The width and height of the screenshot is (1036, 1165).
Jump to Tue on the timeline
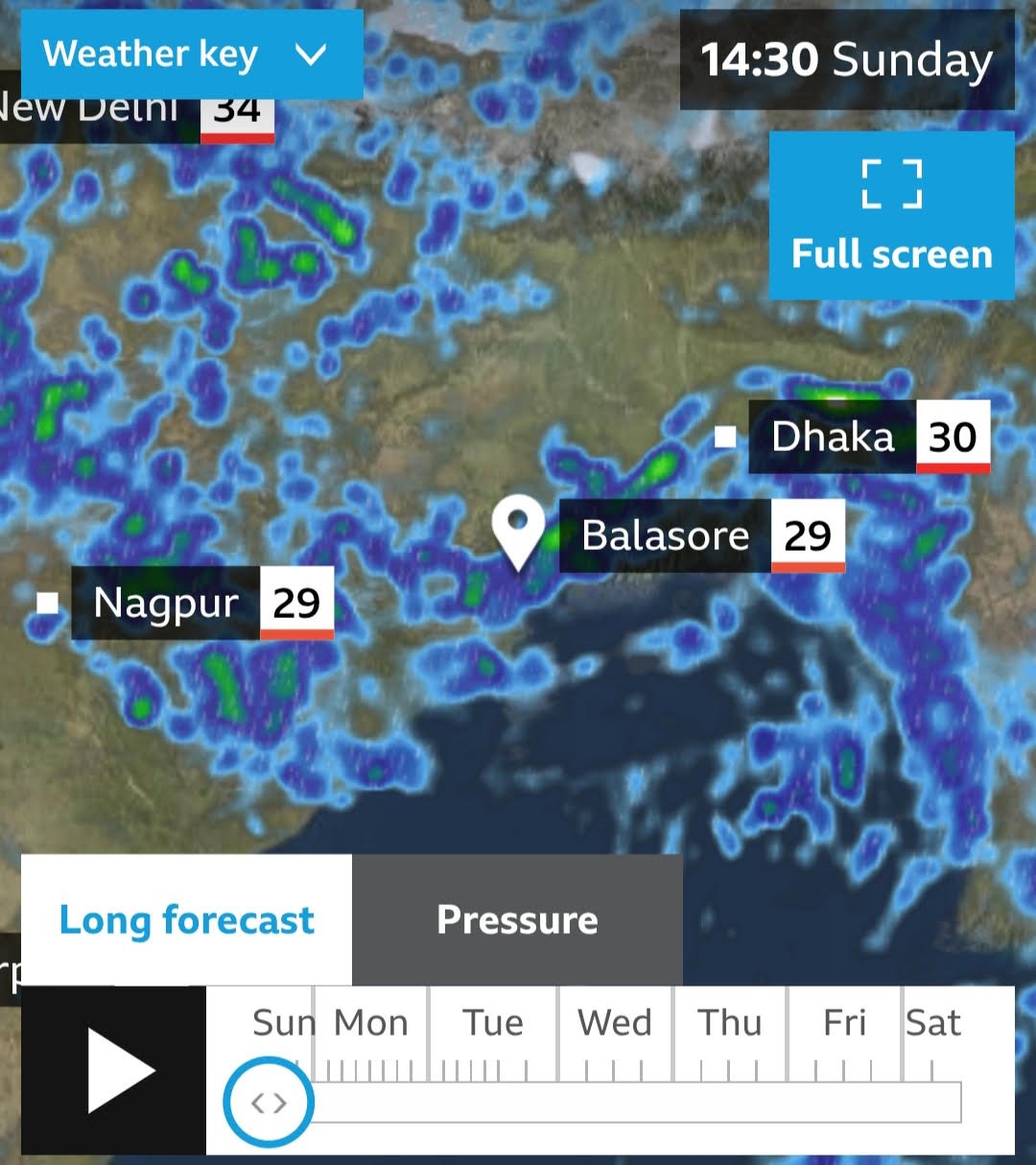(493, 1023)
